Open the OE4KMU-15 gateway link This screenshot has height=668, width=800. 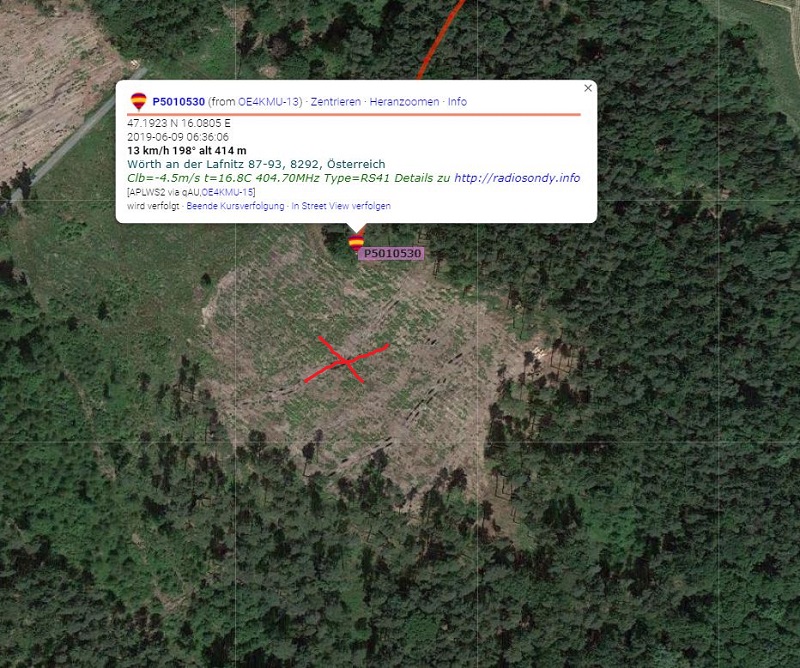(x=227, y=192)
